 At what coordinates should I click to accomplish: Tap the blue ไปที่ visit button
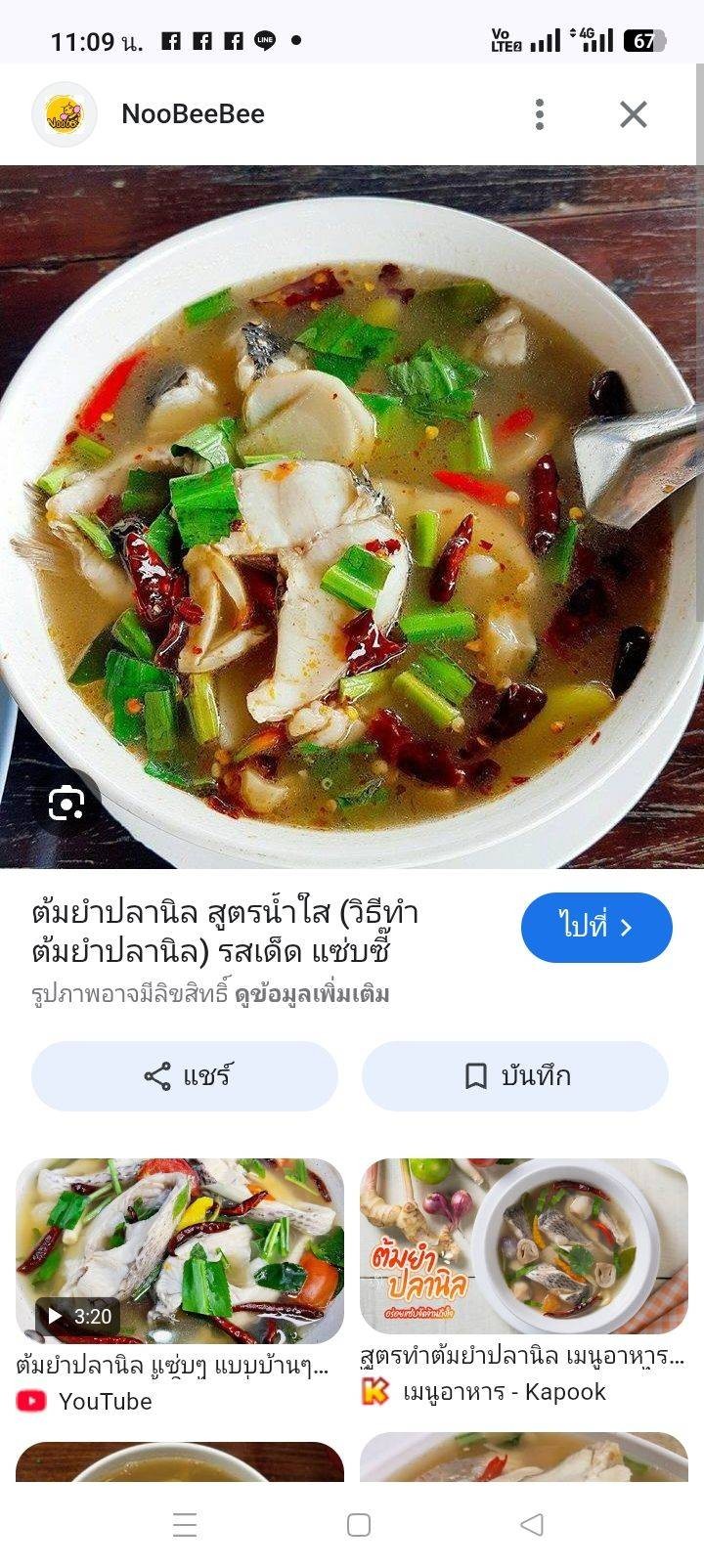click(596, 927)
